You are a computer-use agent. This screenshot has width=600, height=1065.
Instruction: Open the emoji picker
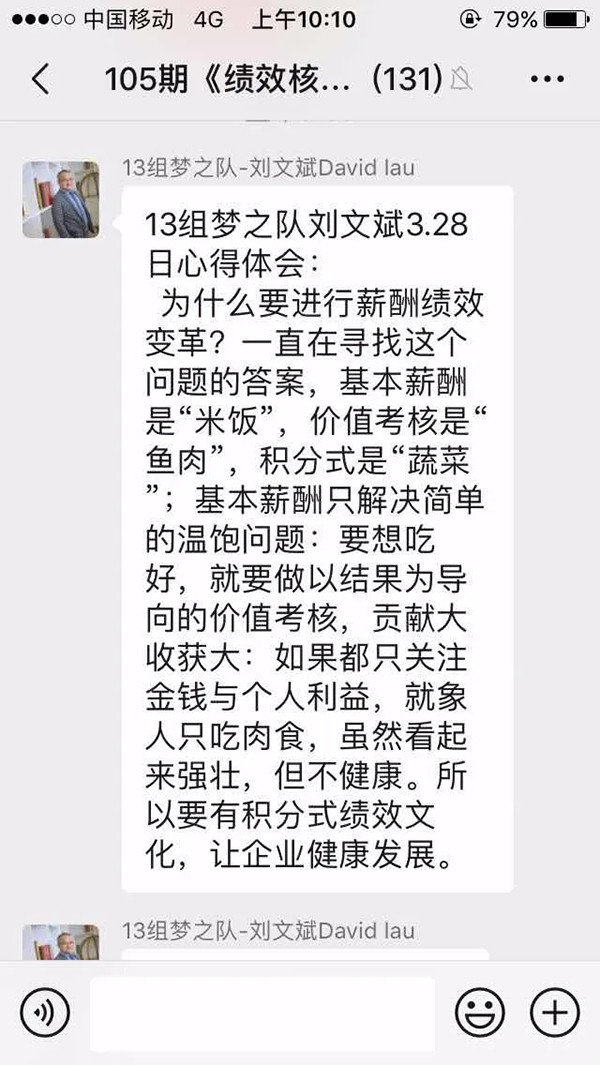point(480,1014)
